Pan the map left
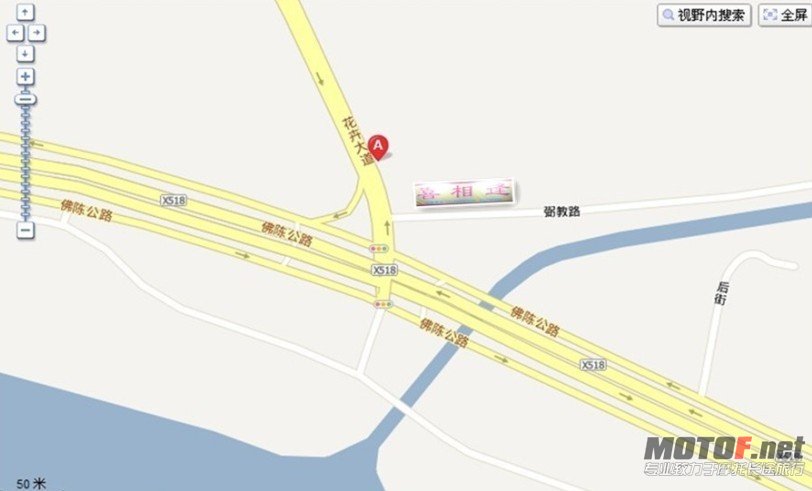812x491 pixels. click(x=14, y=32)
